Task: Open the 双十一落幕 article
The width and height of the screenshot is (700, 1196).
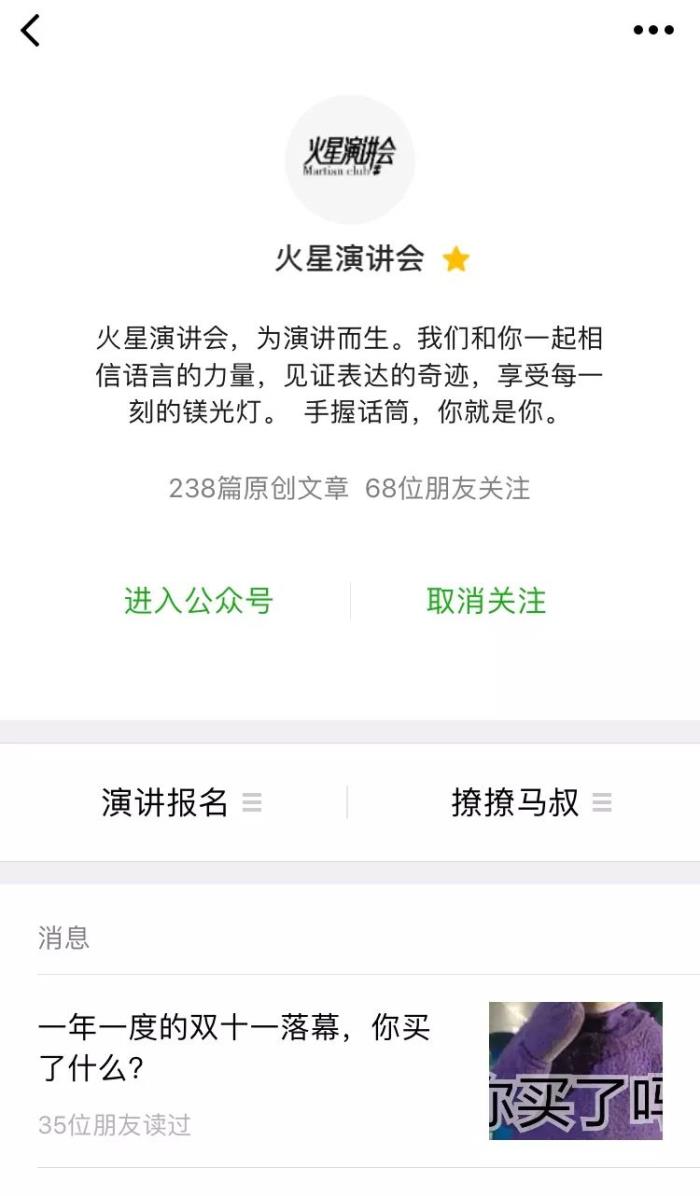Action: [235, 1048]
